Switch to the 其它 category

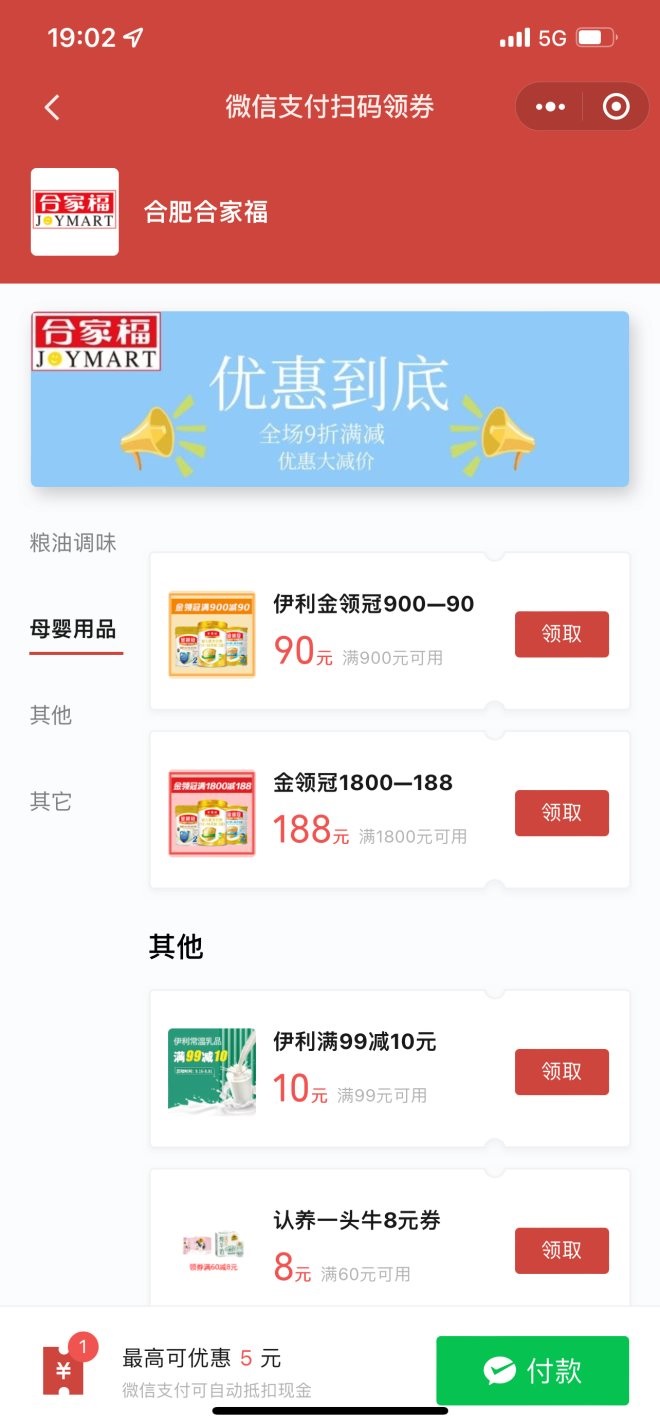pyautogui.click(x=51, y=801)
